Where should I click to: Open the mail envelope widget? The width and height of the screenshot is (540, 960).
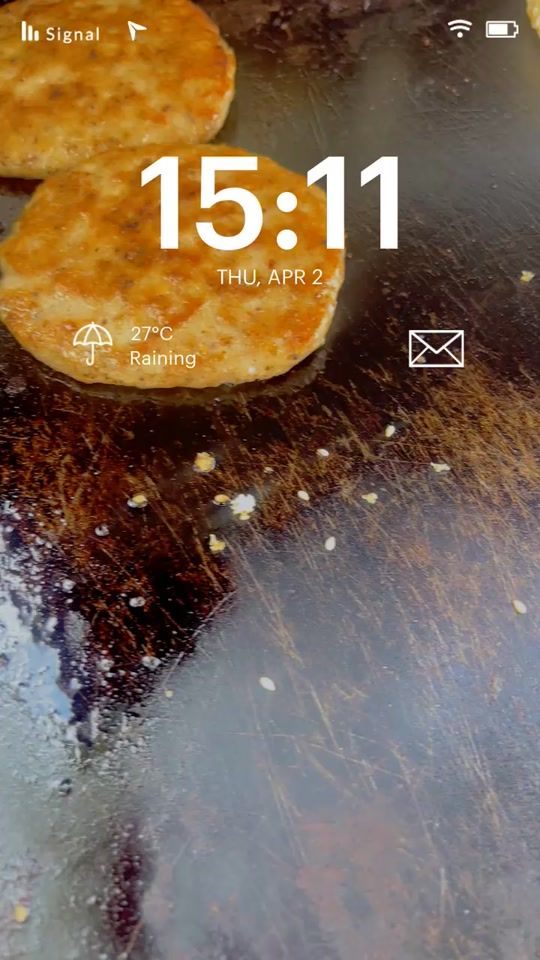pos(436,348)
